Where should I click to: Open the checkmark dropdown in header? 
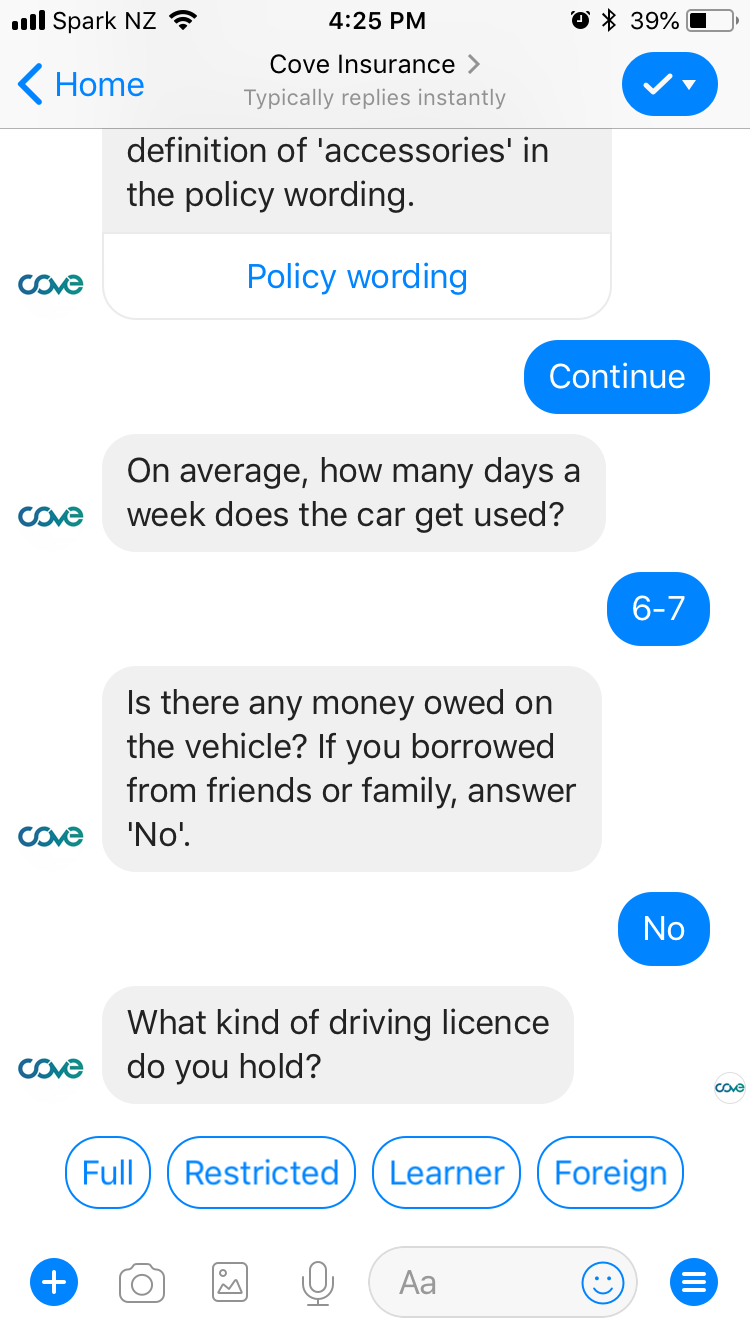(x=669, y=85)
